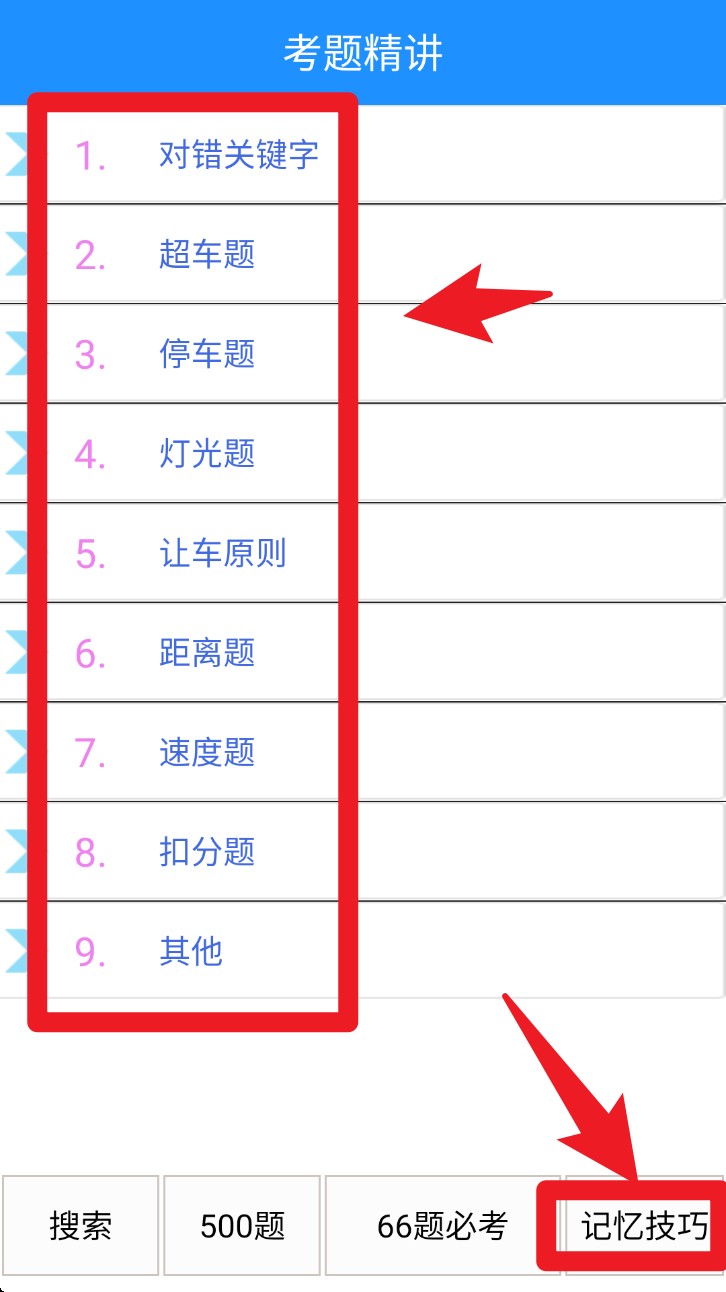
Task: Open the 对错关键字 topic
Action: (362, 154)
